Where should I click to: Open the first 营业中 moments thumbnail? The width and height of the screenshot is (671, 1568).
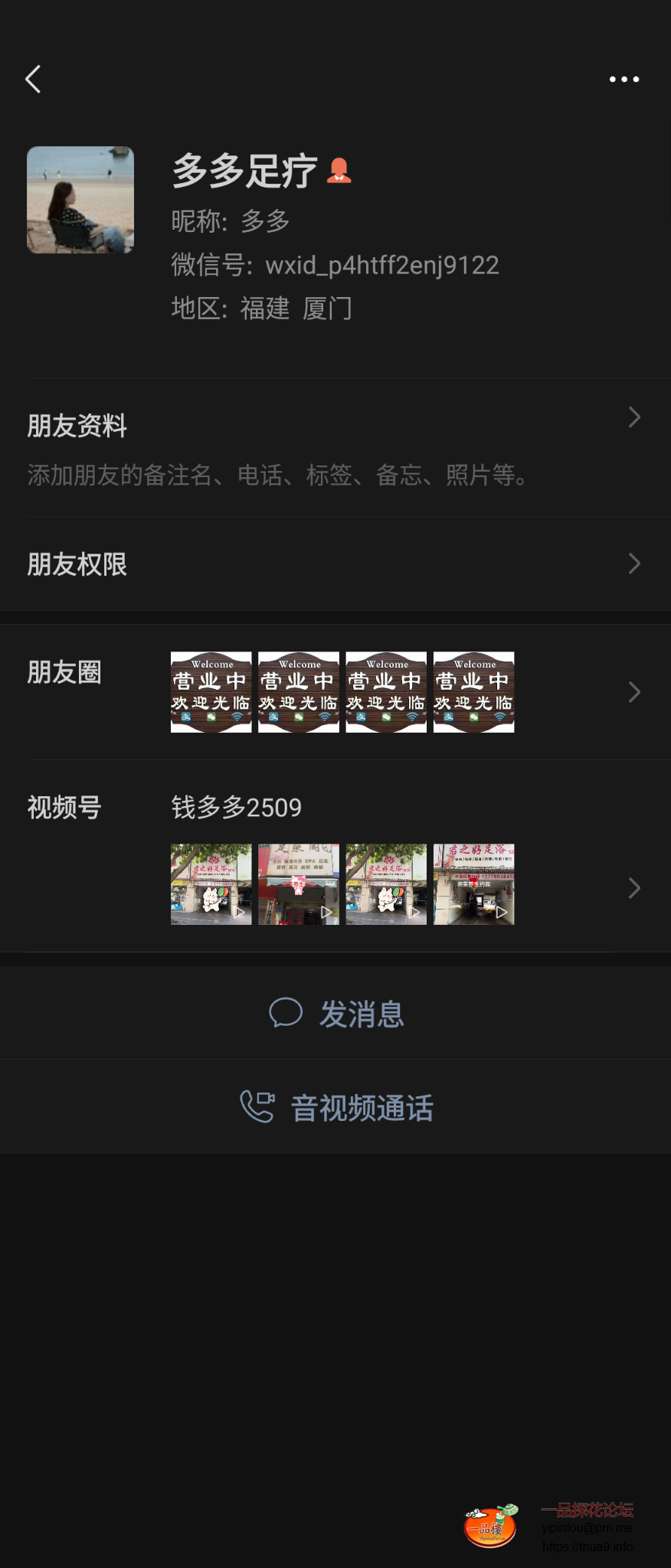[211, 691]
